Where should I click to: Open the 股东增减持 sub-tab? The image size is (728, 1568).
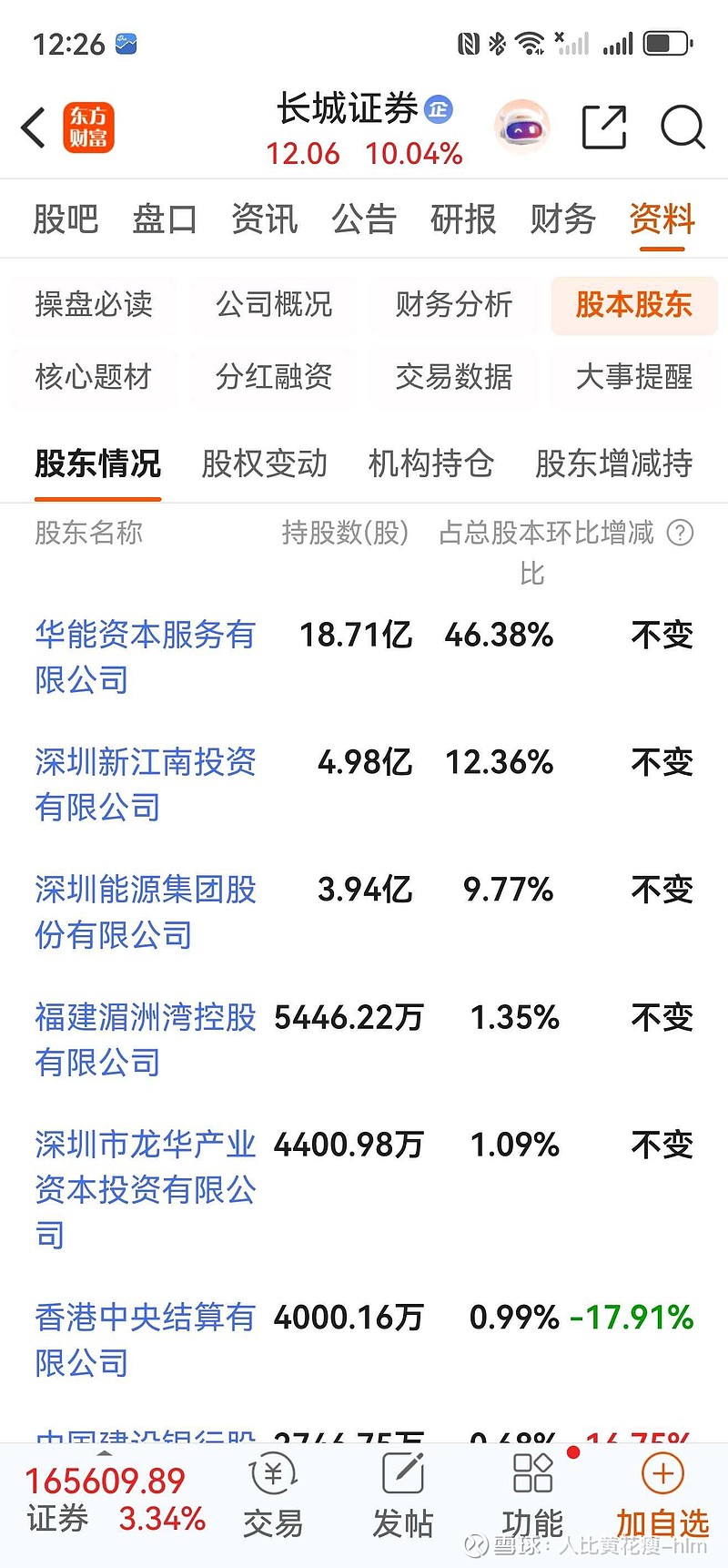coord(614,463)
